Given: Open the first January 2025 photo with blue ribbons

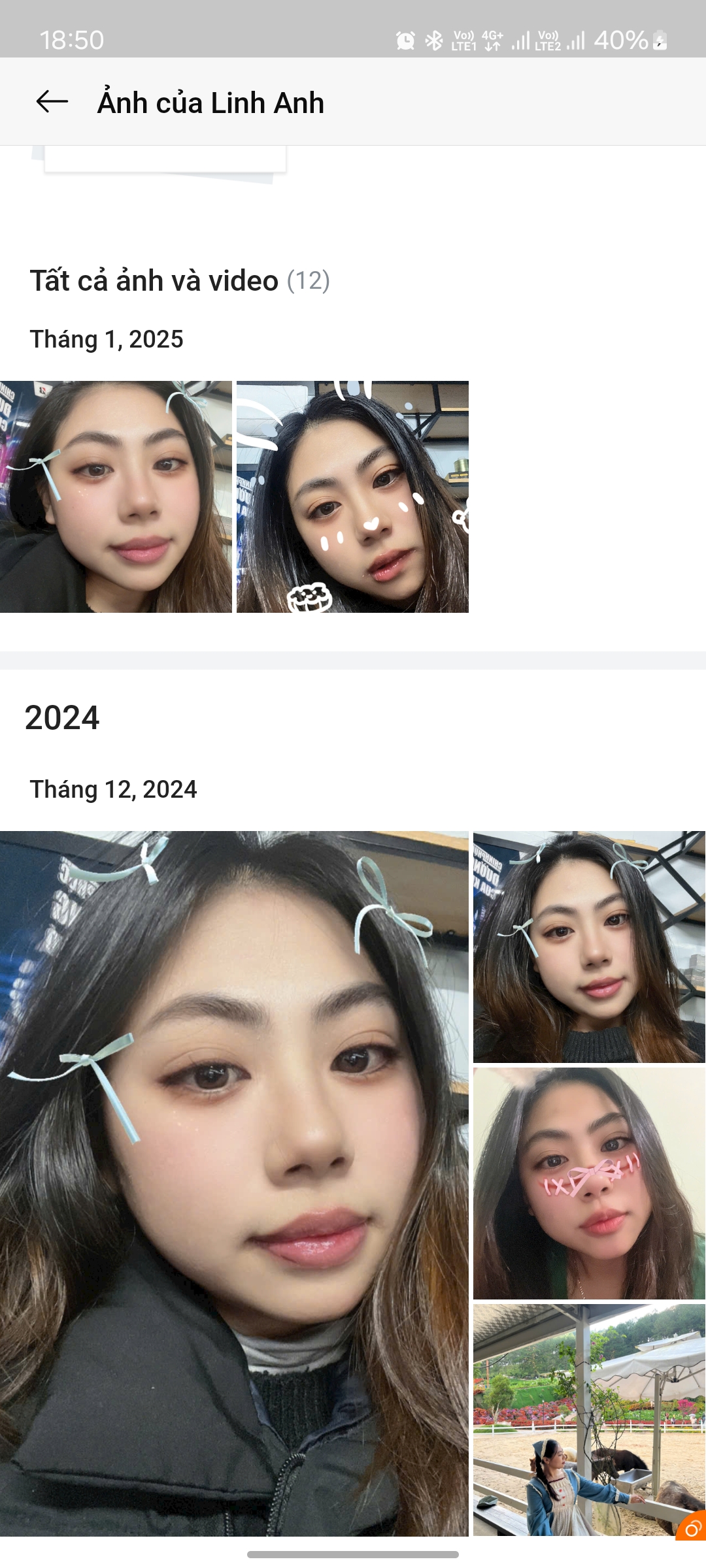Looking at the screenshot, I should pos(116,497).
